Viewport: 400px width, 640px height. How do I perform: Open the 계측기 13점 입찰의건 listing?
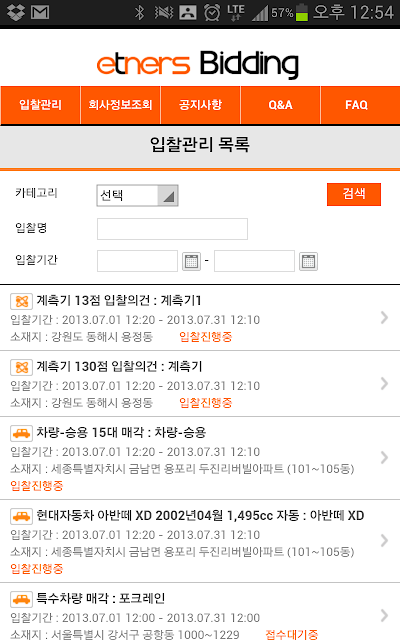click(200, 318)
